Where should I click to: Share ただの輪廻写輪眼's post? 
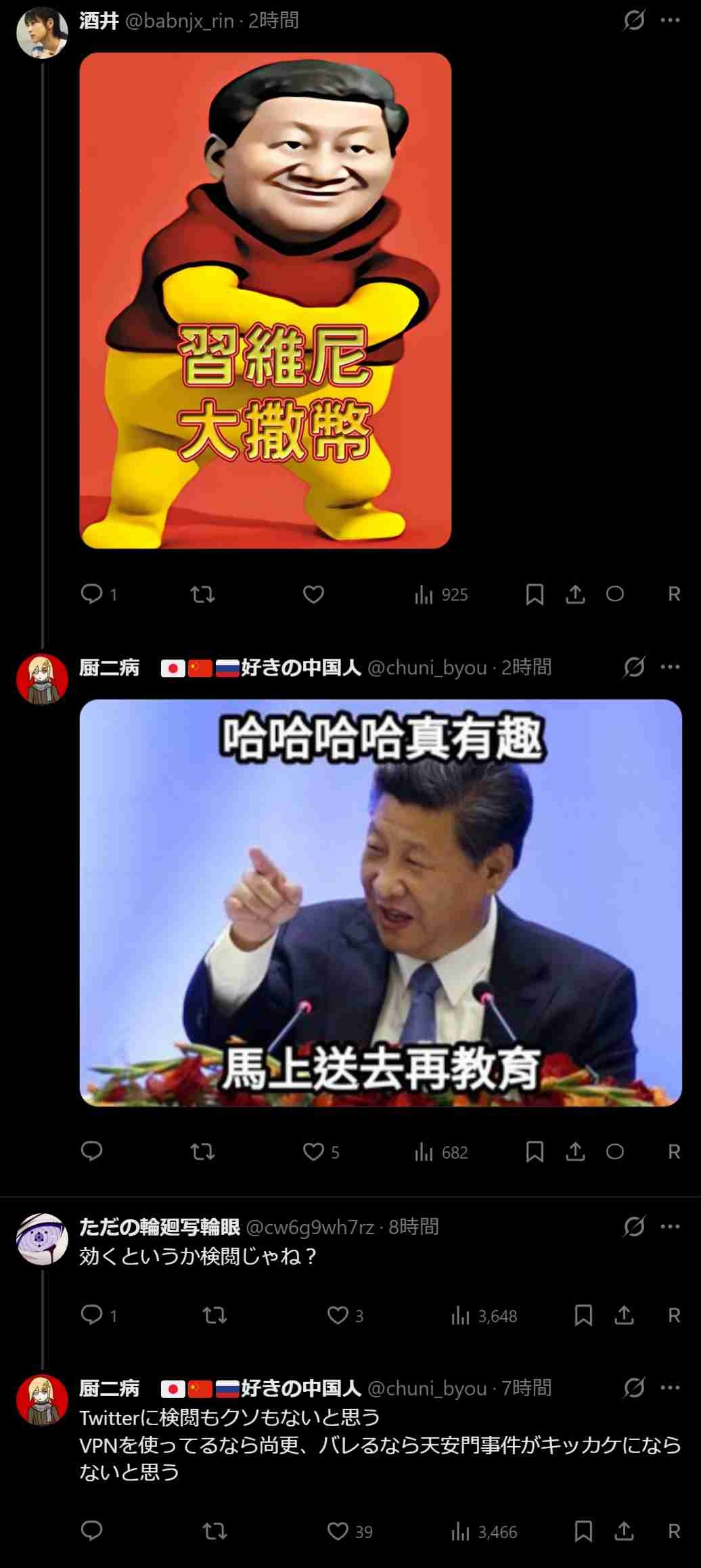(x=624, y=1315)
